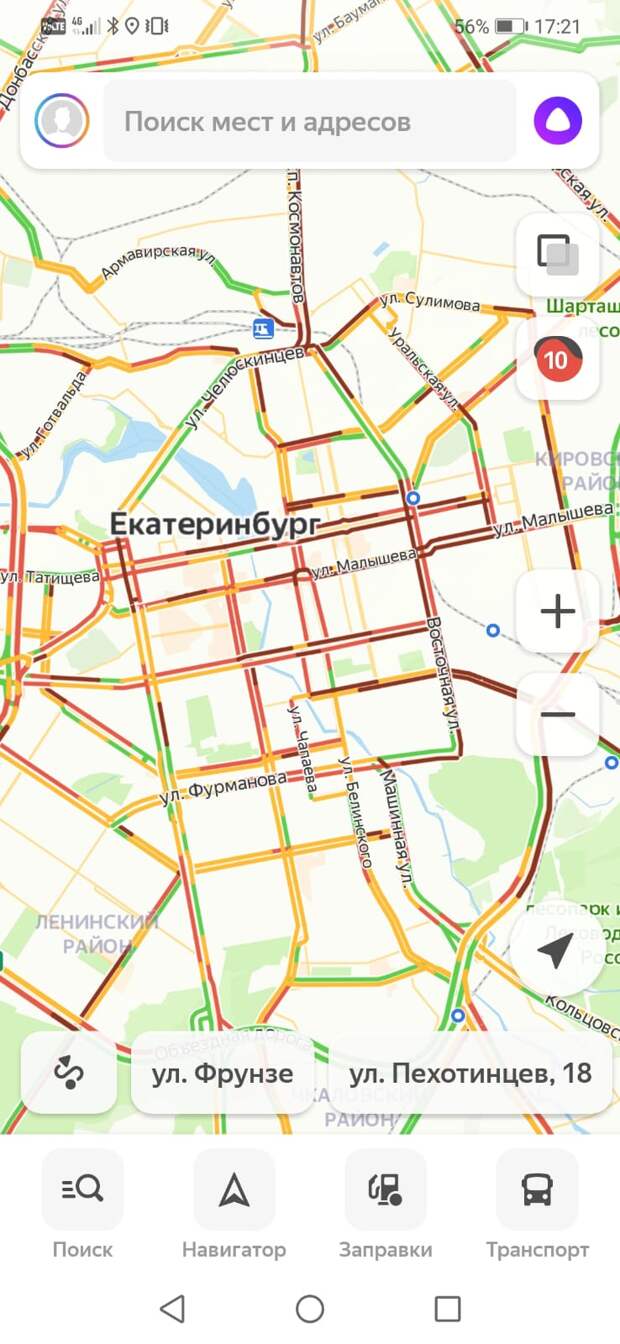Launch the Alice voice assistant
This screenshot has width=620, height=1344.
pyautogui.click(x=557, y=122)
